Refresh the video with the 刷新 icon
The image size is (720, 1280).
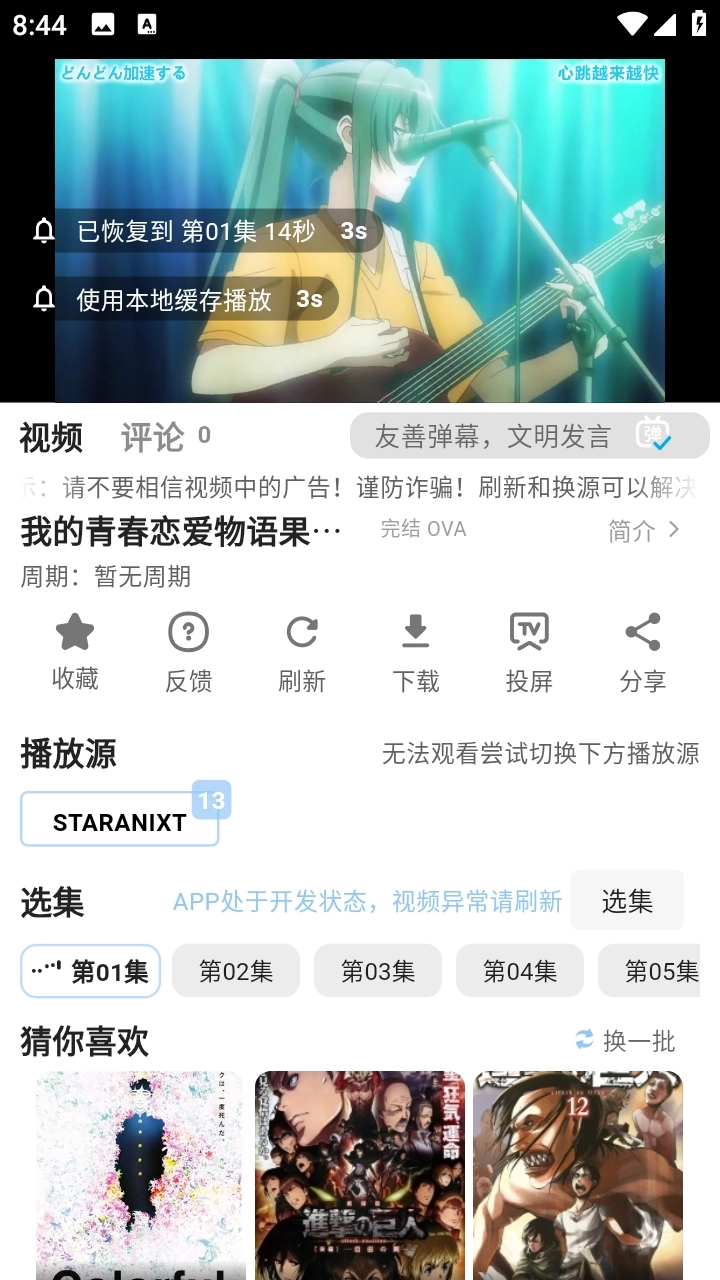[x=302, y=632]
